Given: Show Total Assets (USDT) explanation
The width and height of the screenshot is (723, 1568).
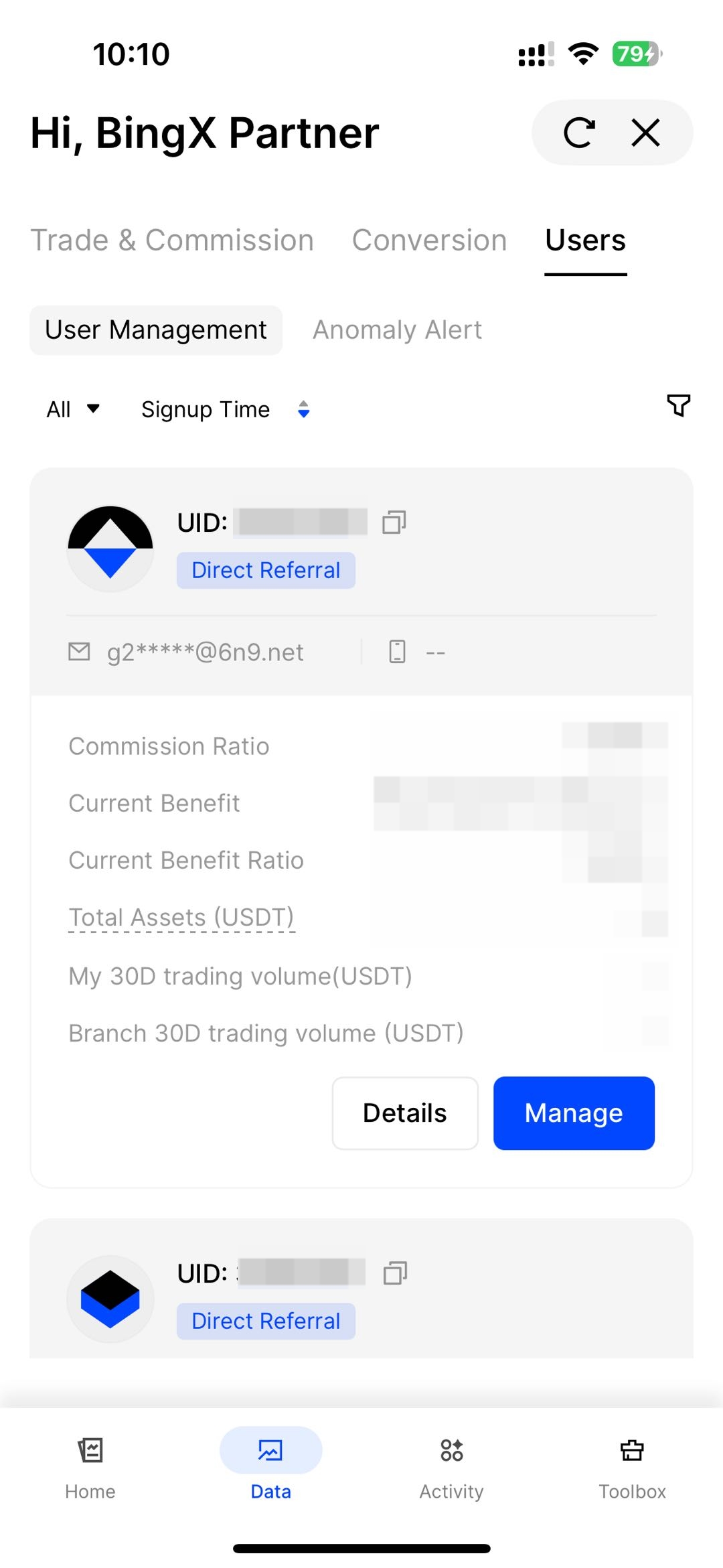Looking at the screenshot, I should 181,918.
